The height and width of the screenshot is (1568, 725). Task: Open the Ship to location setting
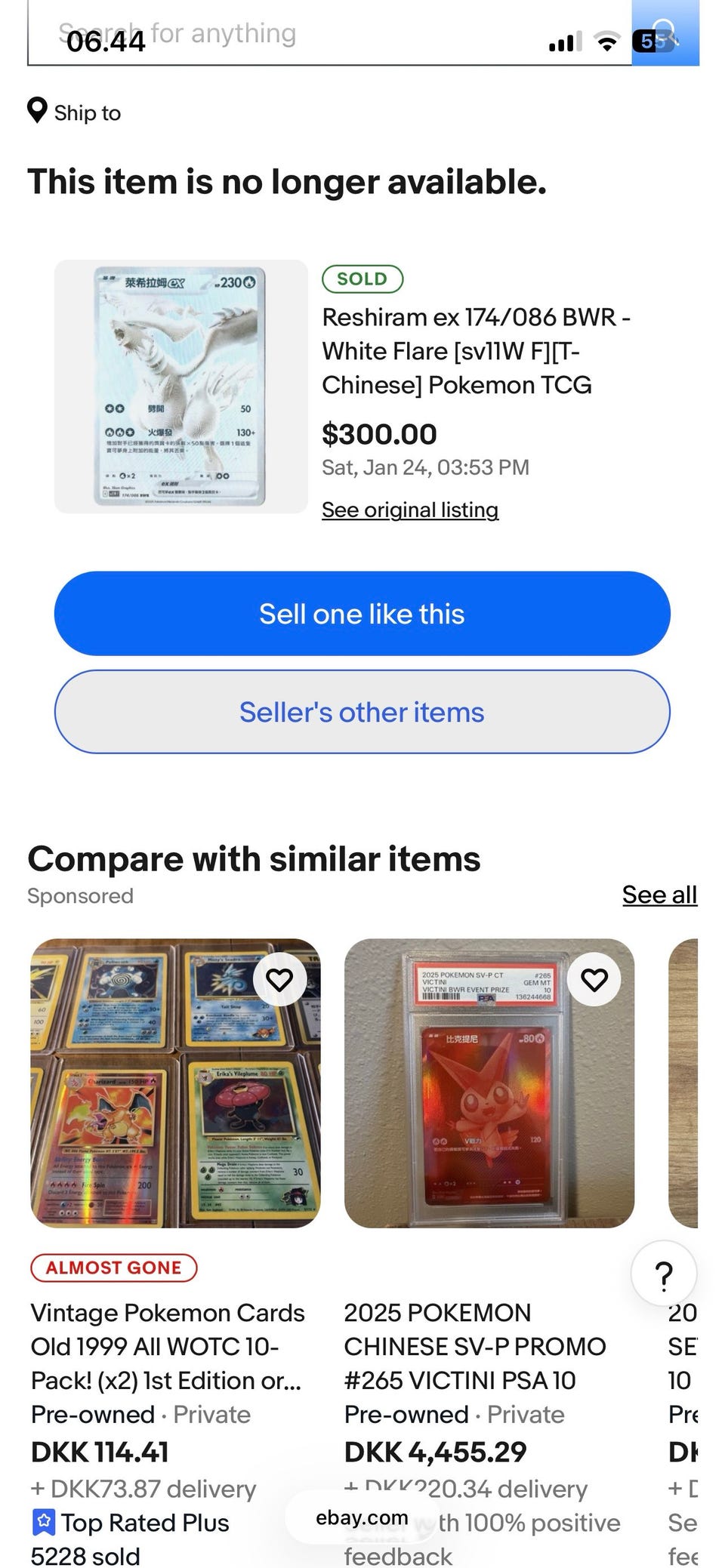(x=74, y=112)
